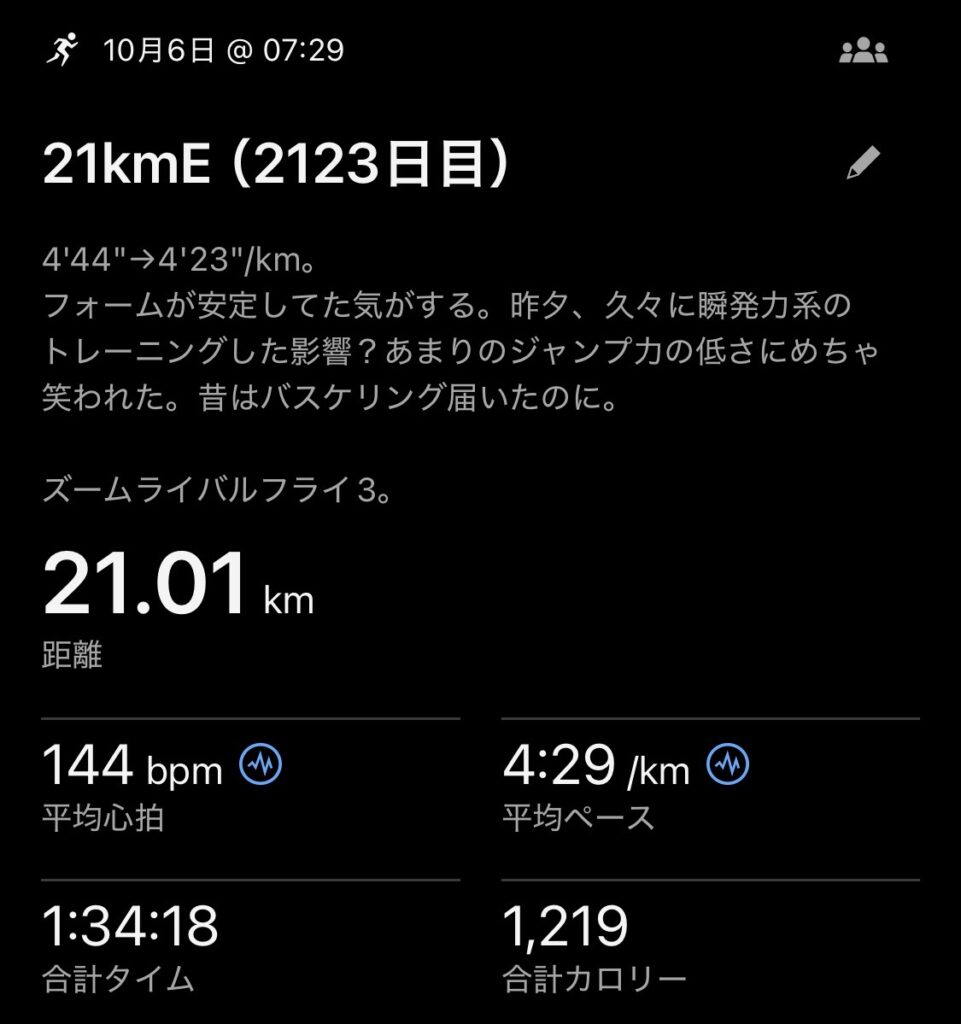Open the activity privacy people icon
The width and height of the screenshot is (961, 1024).
point(863,52)
